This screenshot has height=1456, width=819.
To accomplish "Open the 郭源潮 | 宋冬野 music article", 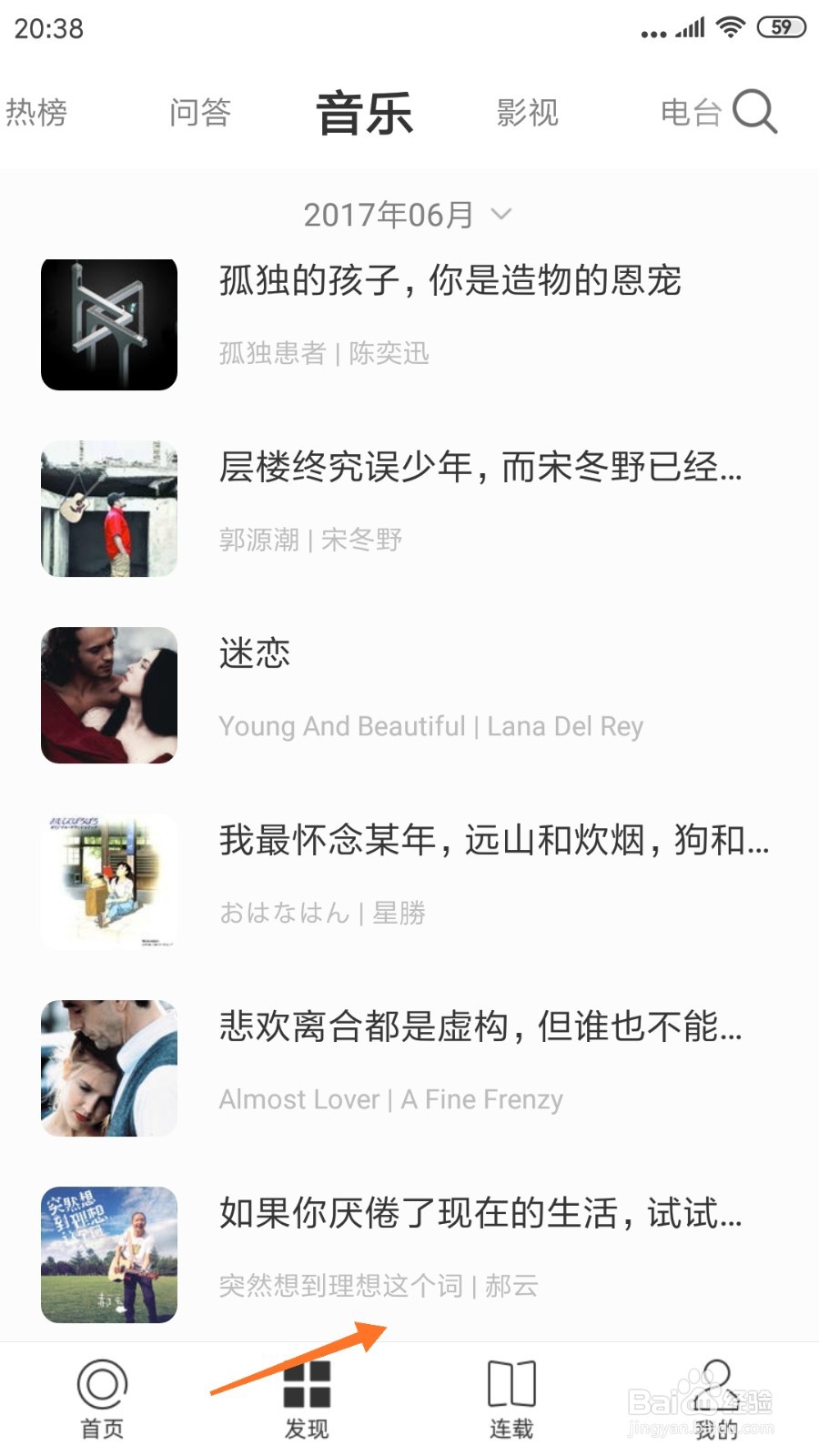I will tap(309, 540).
